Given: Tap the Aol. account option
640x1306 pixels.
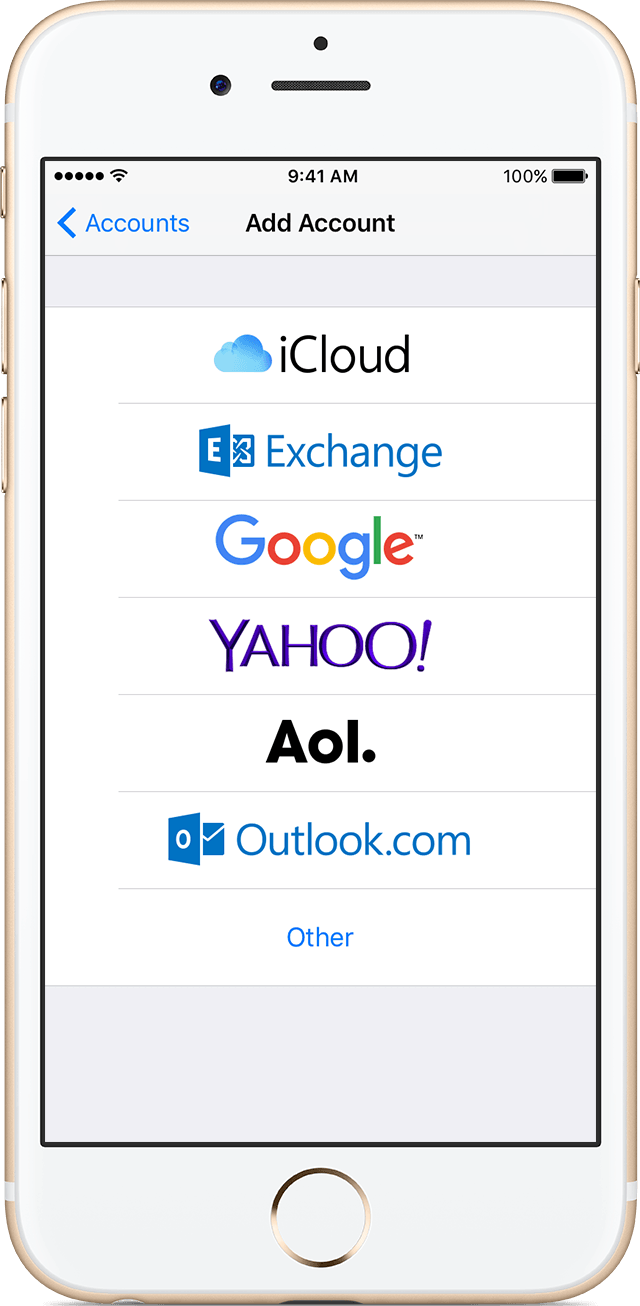Looking at the screenshot, I should (320, 742).
